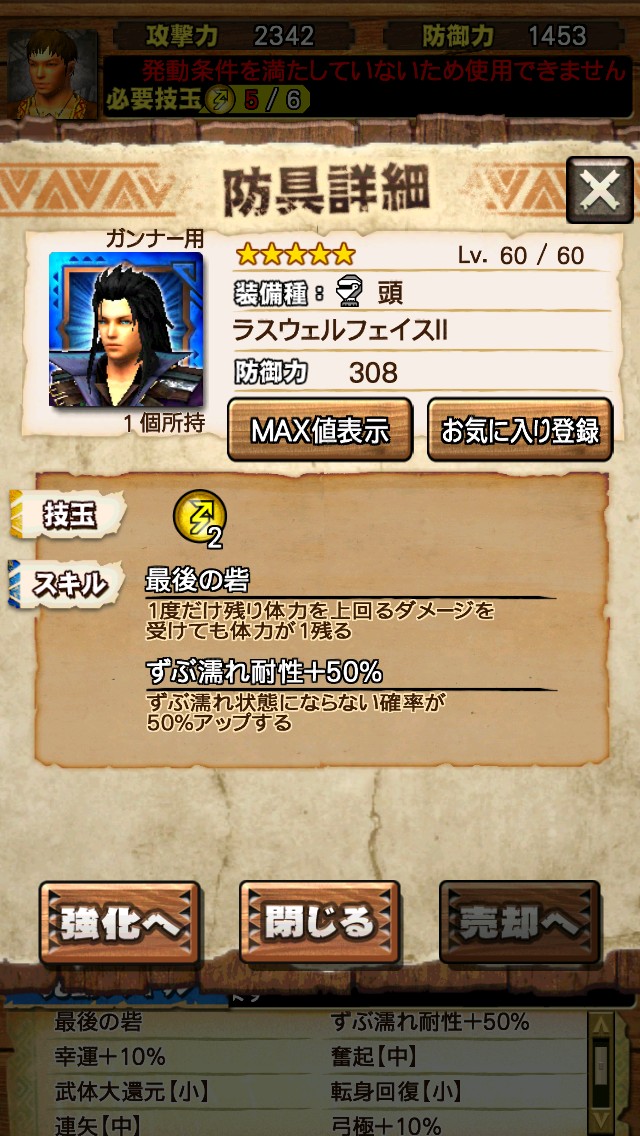Viewport: 640px width, 1136px height.
Task: Register armor via お気に入り登録
Action: [520, 430]
